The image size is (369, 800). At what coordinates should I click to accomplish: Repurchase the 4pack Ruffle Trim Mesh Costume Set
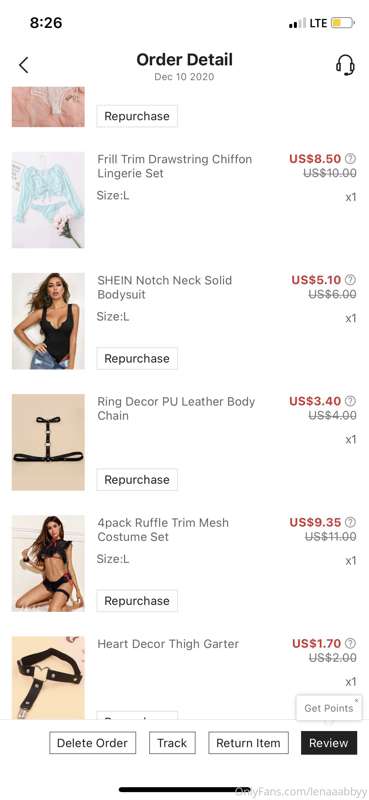click(x=137, y=601)
